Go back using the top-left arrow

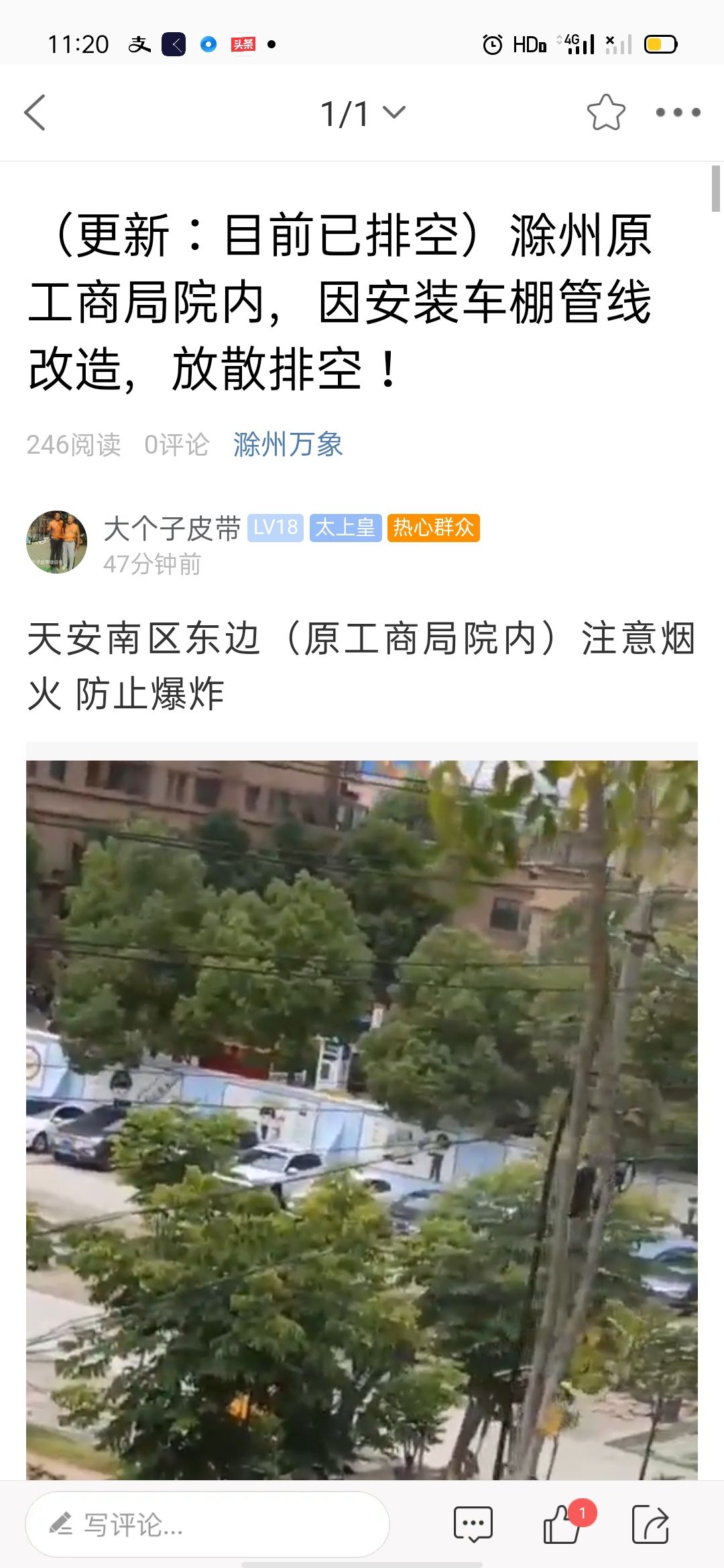pyautogui.click(x=35, y=113)
